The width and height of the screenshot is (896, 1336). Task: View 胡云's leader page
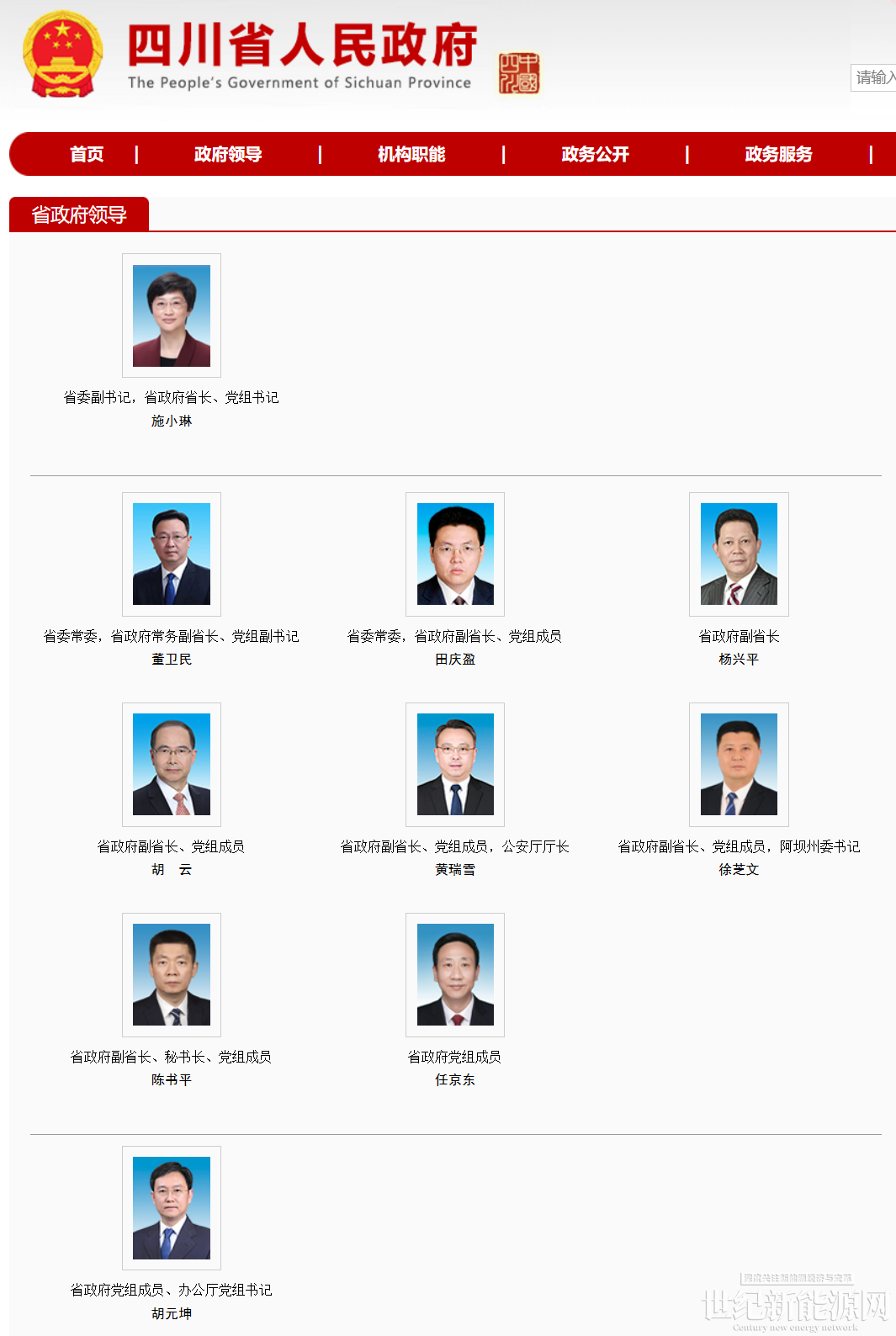point(172,765)
